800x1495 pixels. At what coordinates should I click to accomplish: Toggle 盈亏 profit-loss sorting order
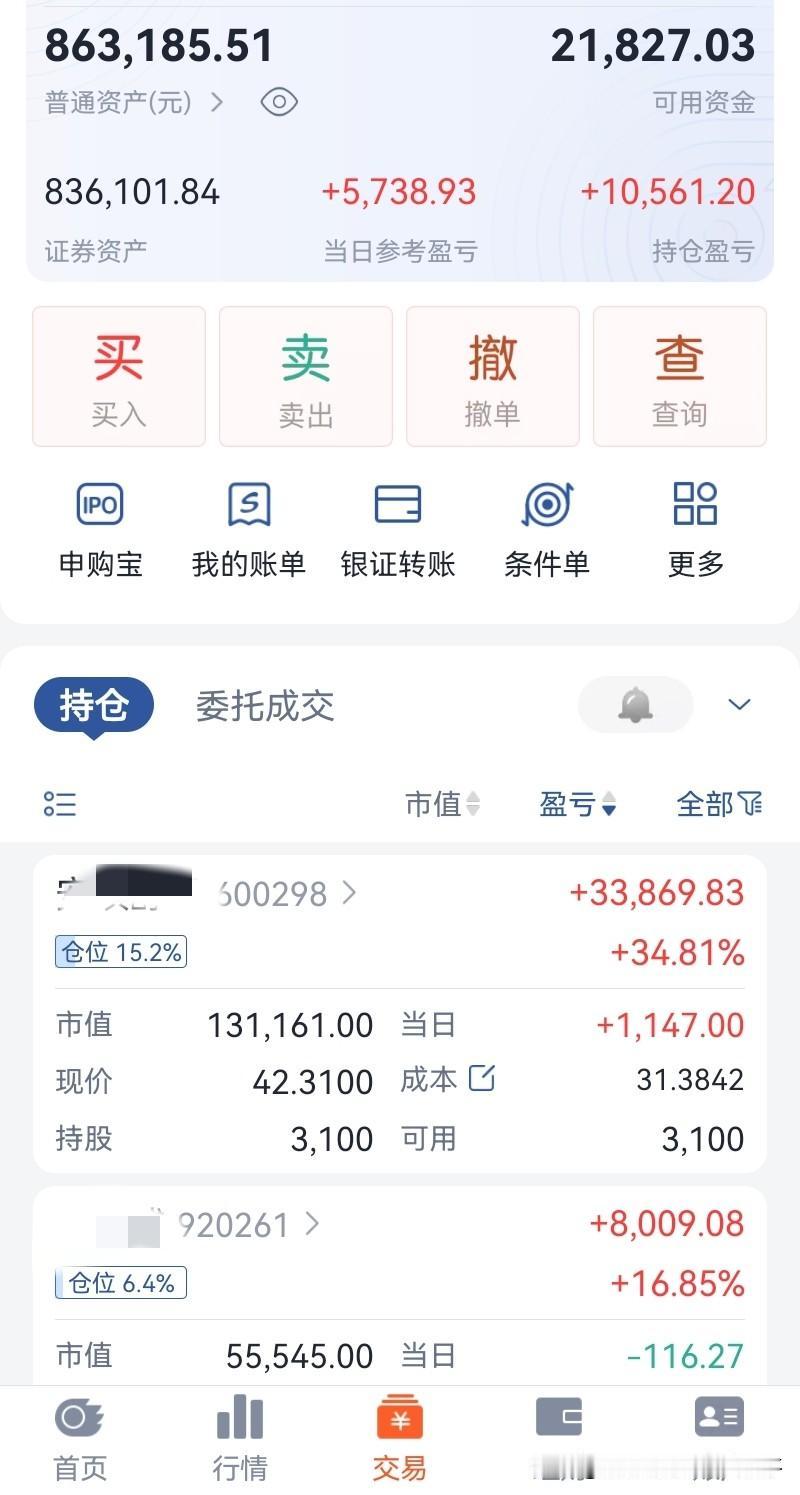[578, 804]
